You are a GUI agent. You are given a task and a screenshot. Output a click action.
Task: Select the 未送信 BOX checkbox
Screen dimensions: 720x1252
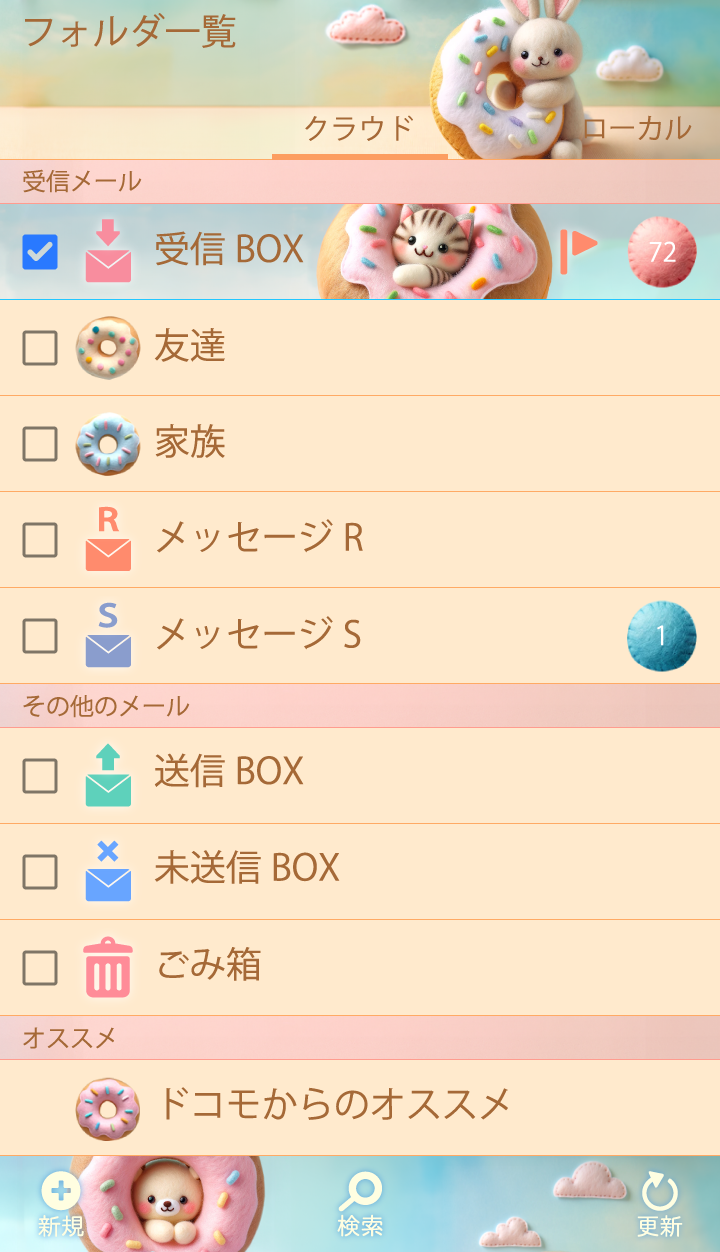coord(40,872)
